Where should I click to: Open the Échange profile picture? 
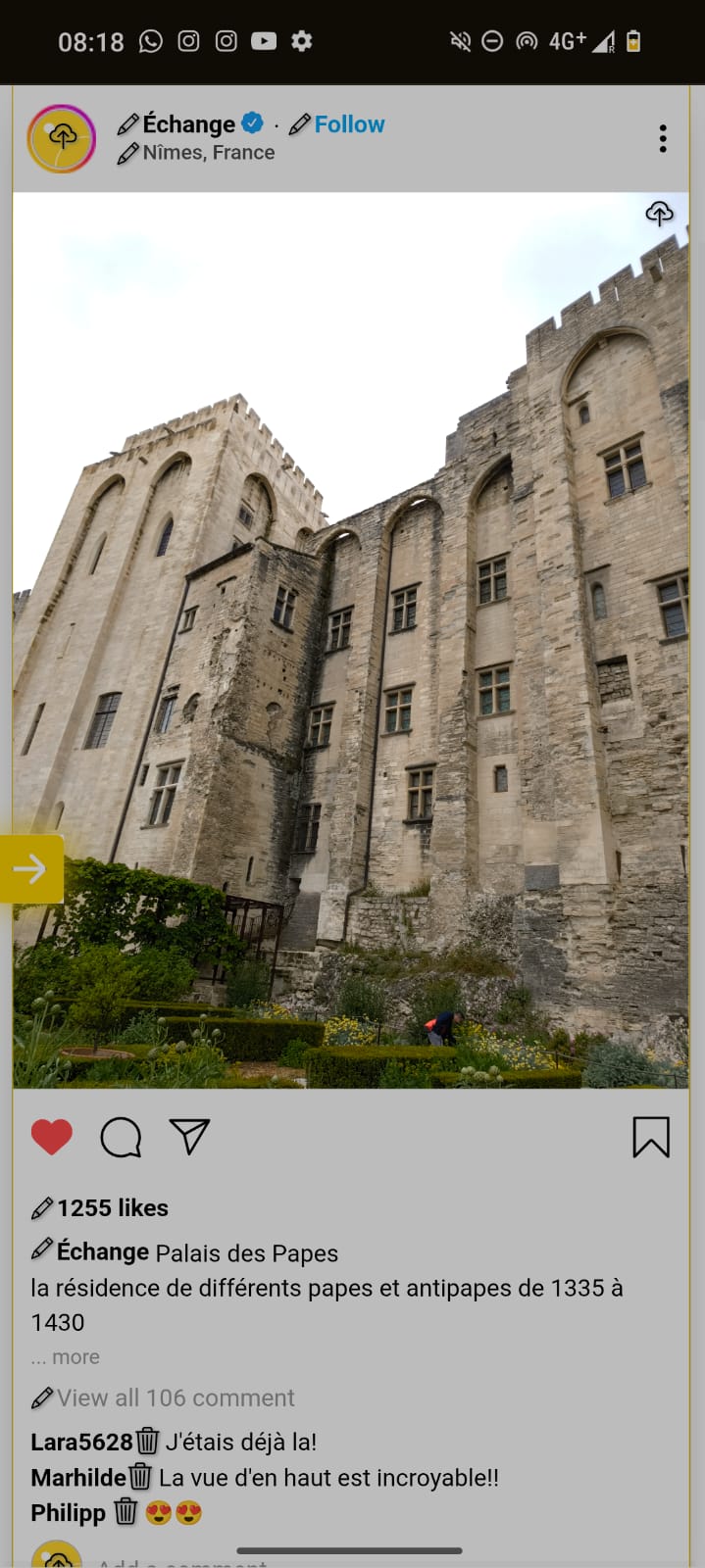point(61,138)
